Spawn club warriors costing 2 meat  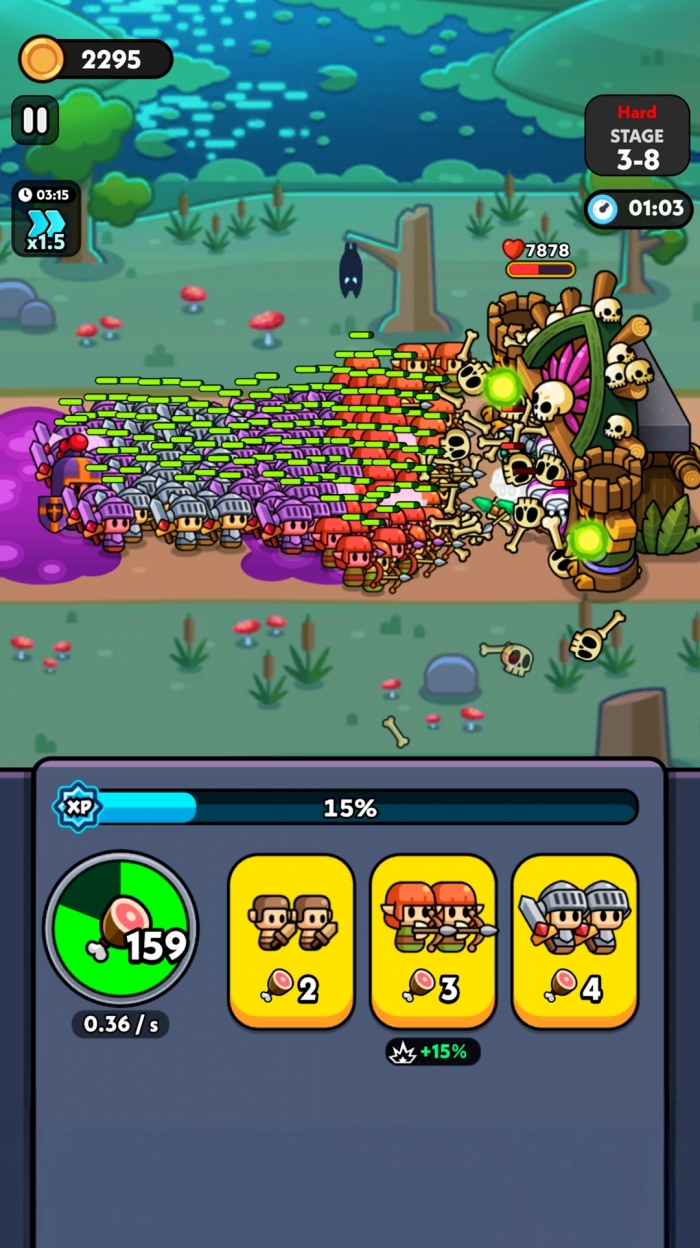coord(291,940)
